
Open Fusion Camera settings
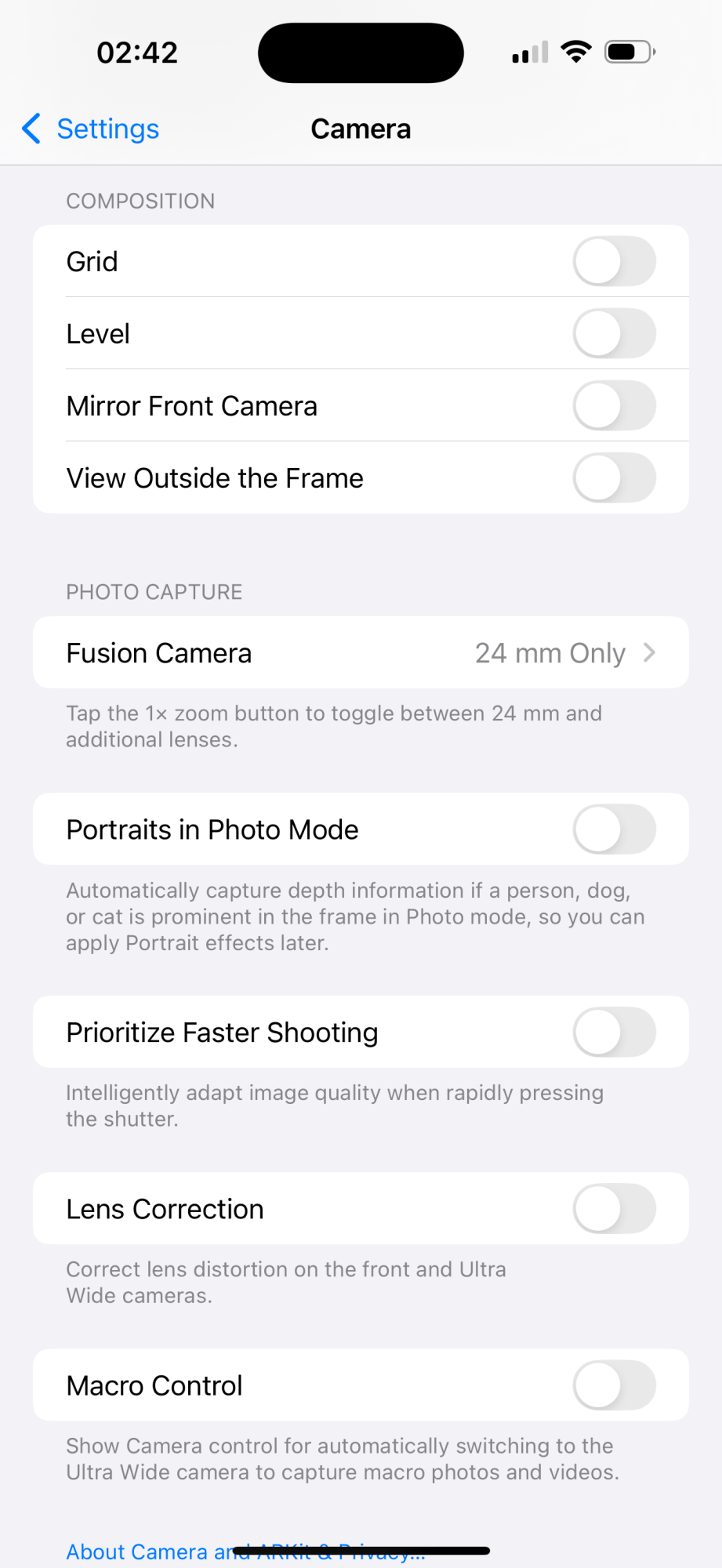tap(361, 653)
